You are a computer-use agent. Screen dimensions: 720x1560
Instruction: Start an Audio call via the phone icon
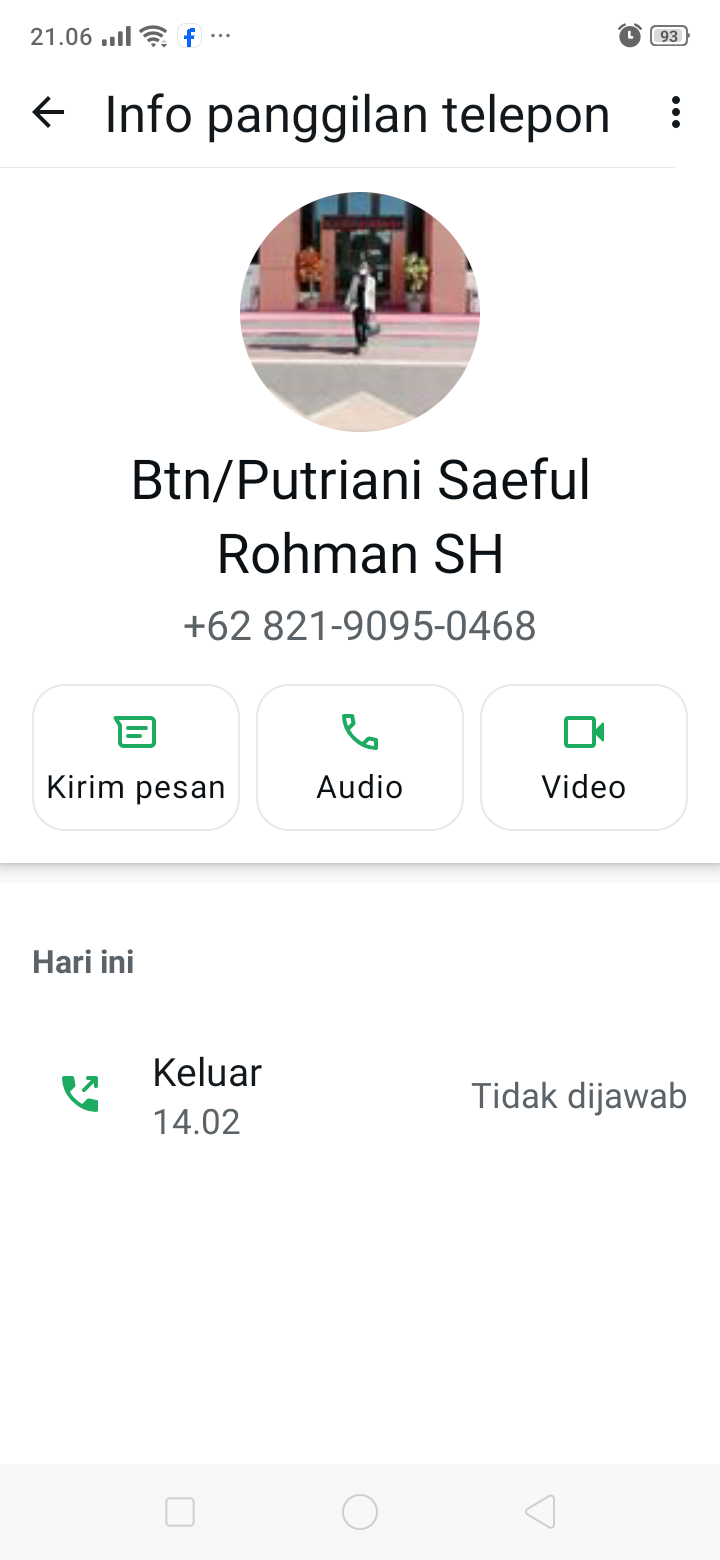360,731
